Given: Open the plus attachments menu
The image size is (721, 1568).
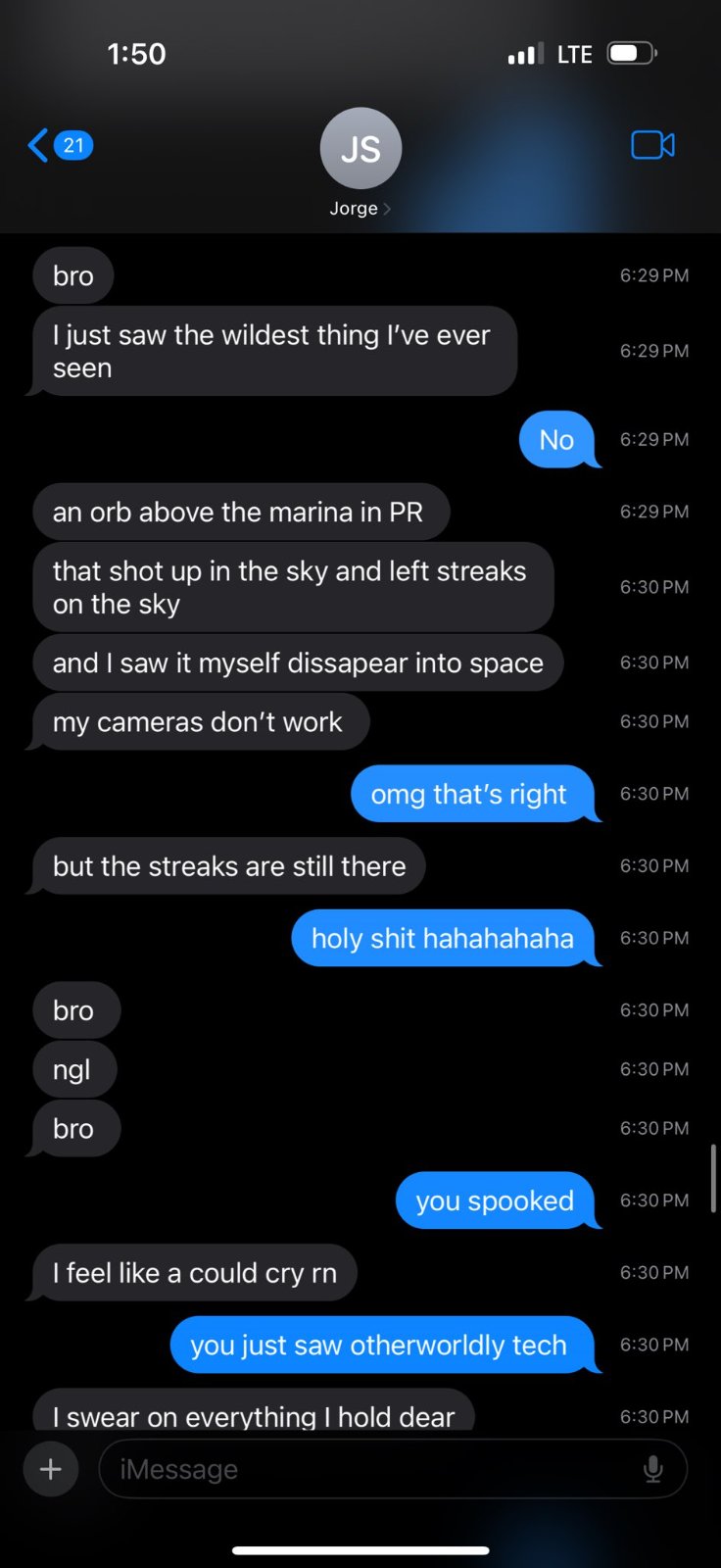Looking at the screenshot, I should tap(51, 1468).
